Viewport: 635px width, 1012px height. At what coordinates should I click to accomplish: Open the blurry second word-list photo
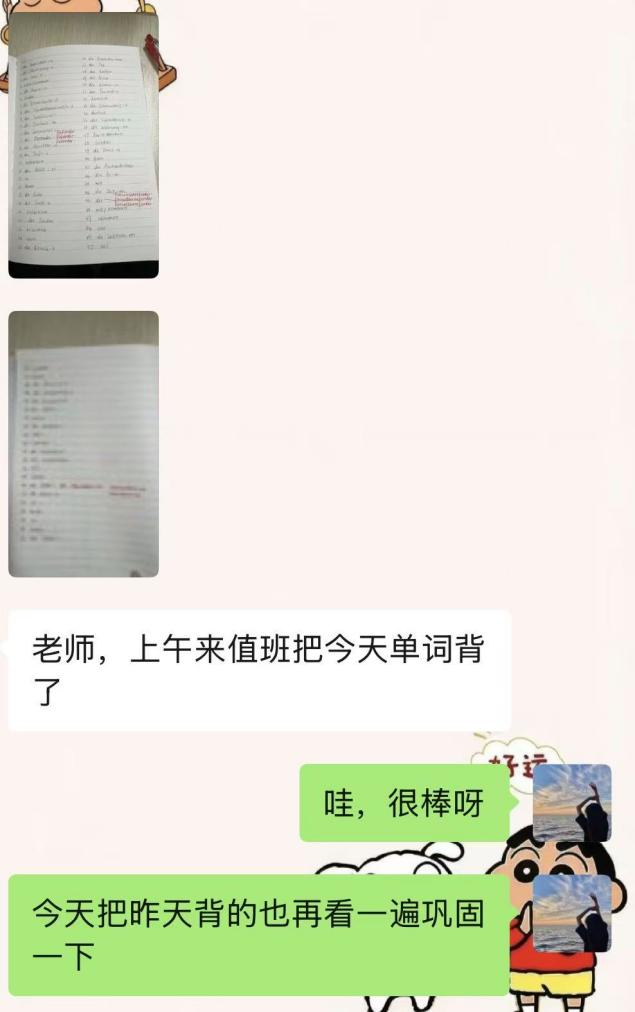tap(83, 444)
